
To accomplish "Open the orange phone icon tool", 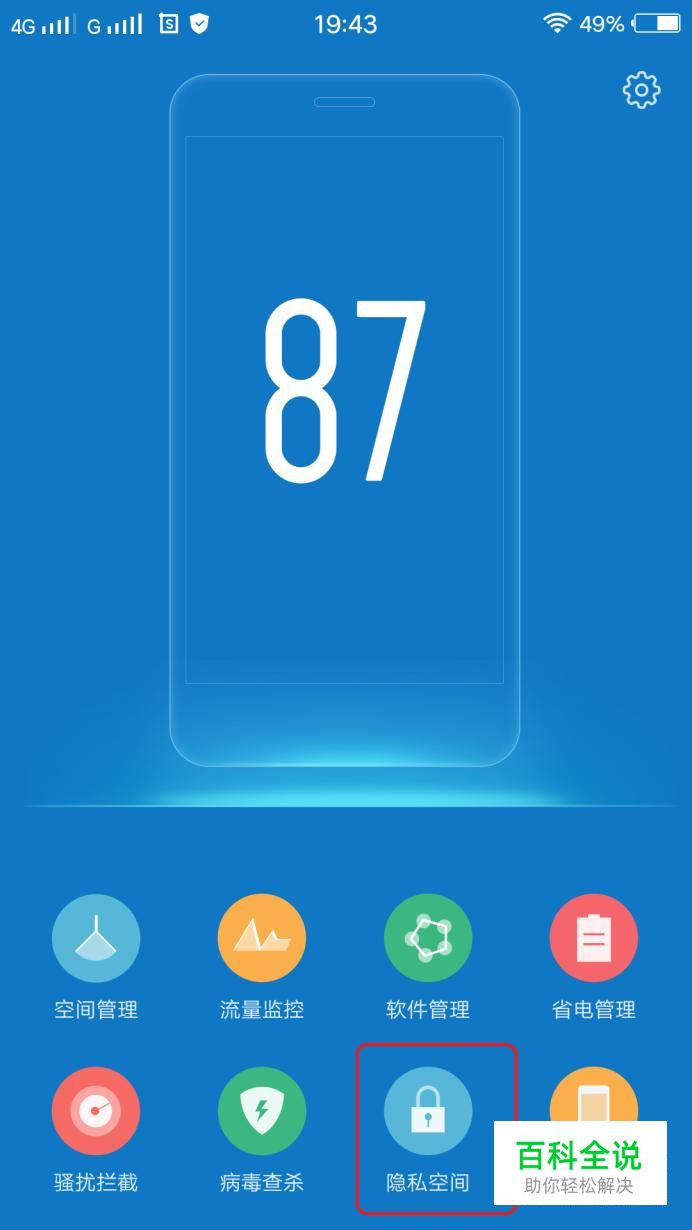I will point(593,1095).
